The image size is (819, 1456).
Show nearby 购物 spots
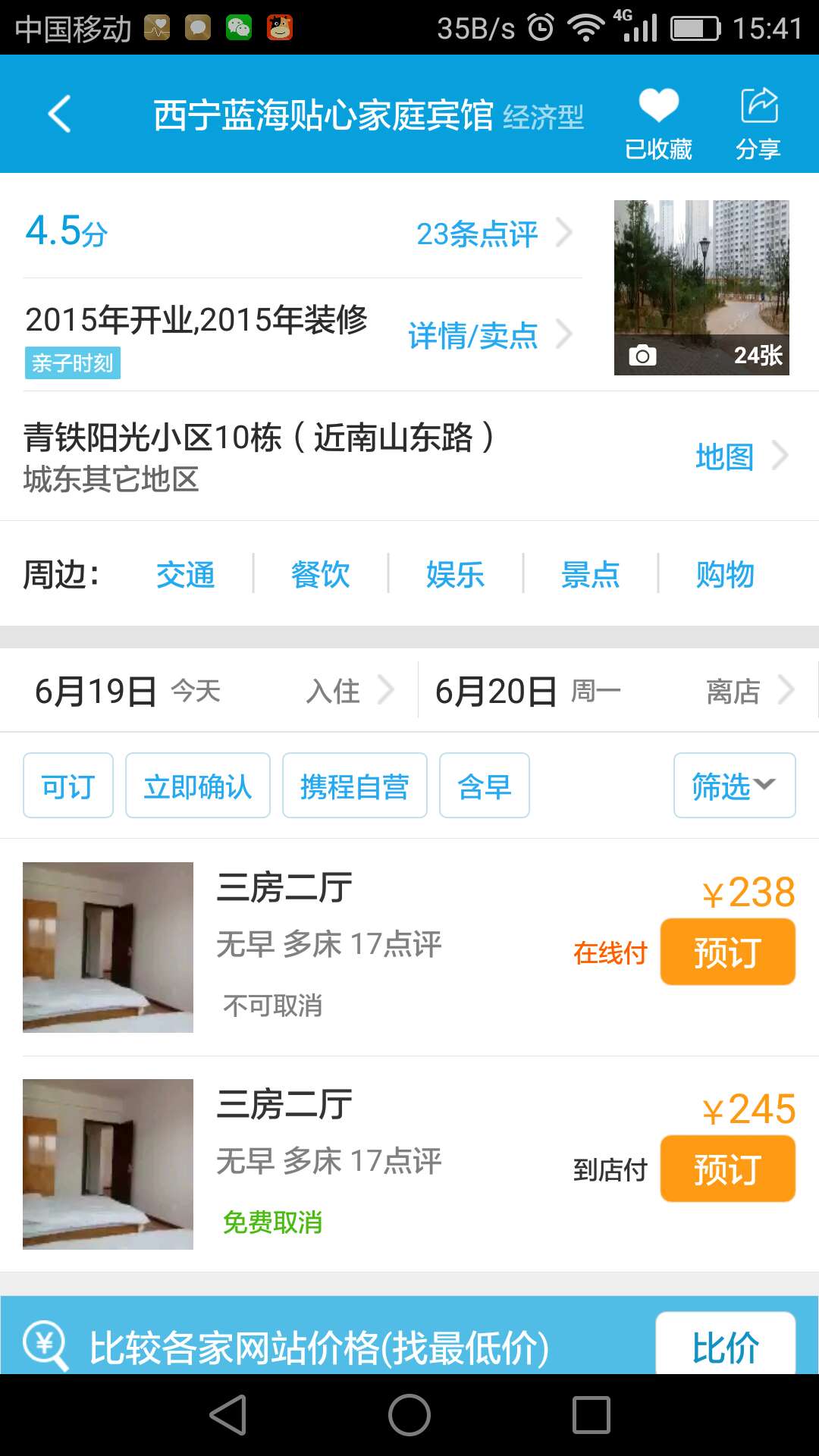(725, 574)
